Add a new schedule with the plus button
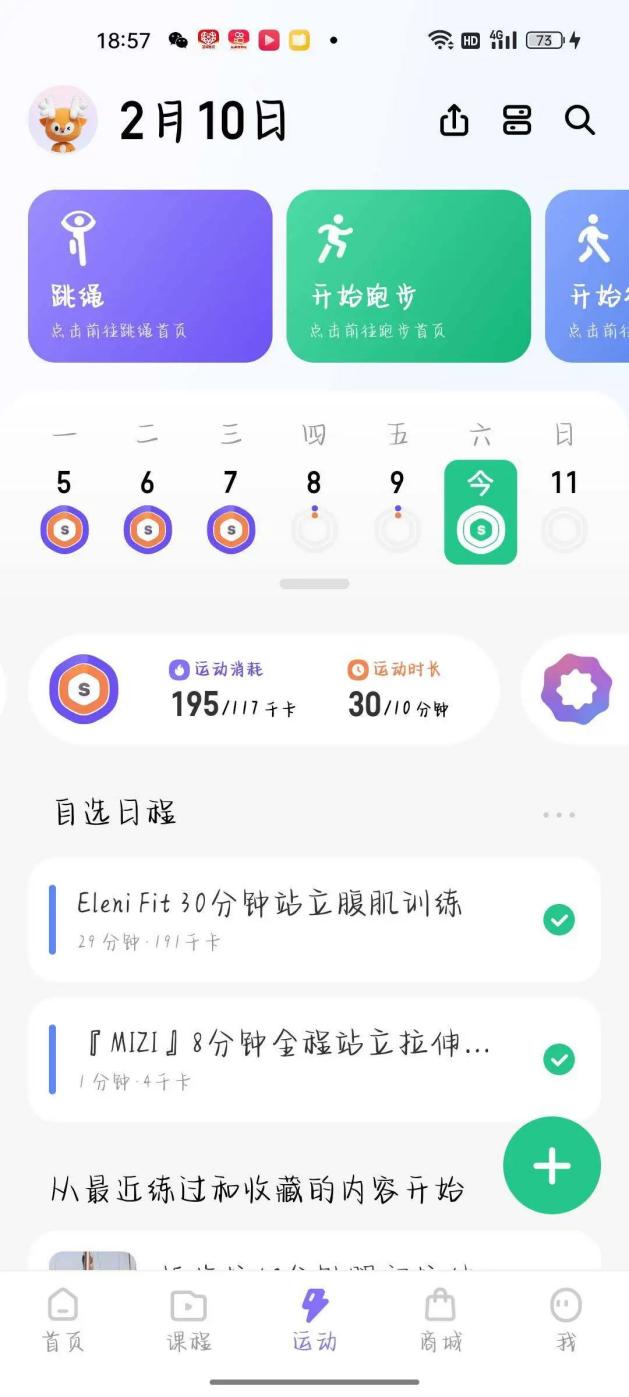 552,1166
